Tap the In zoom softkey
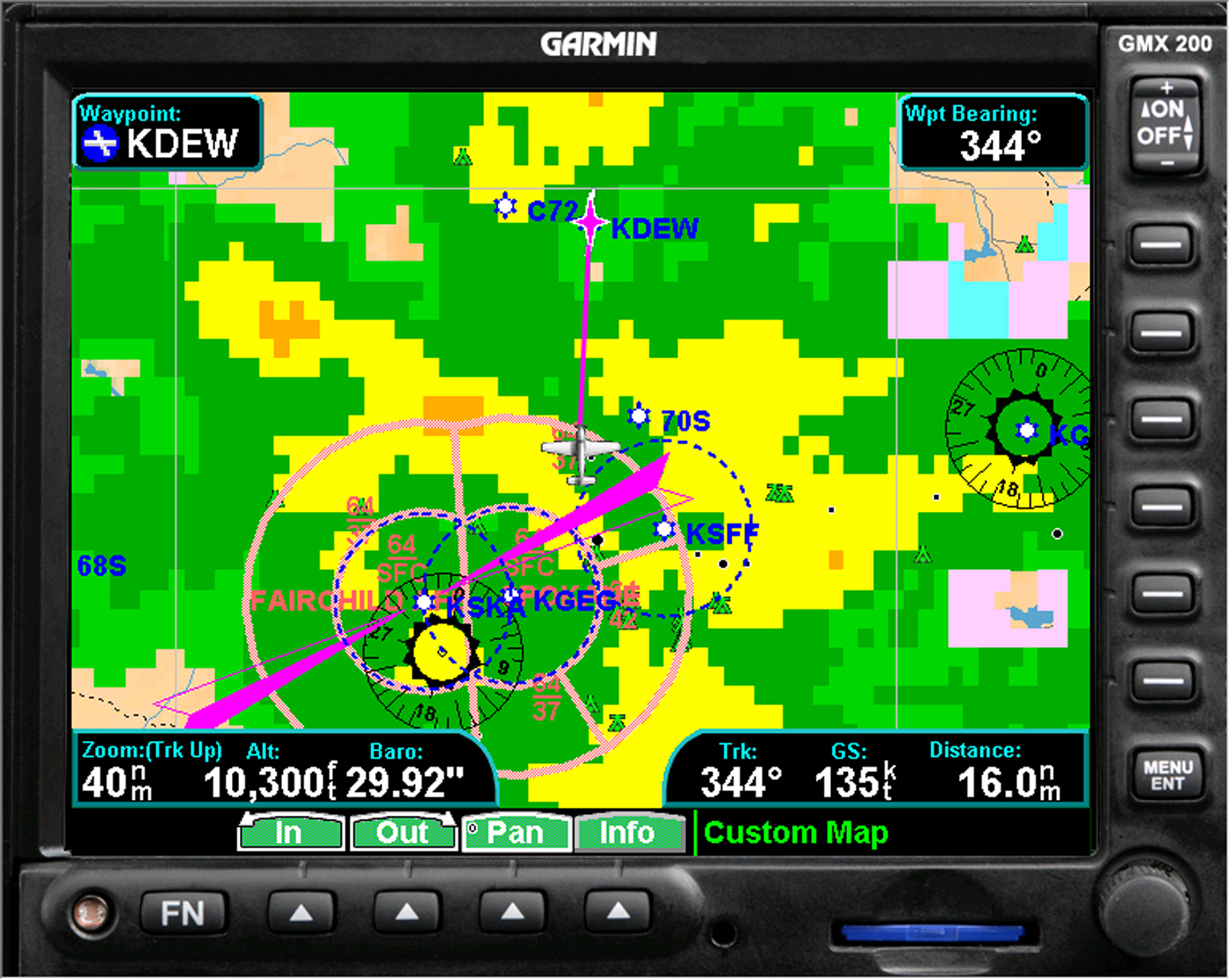The image size is (1230, 980). [290, 832]
